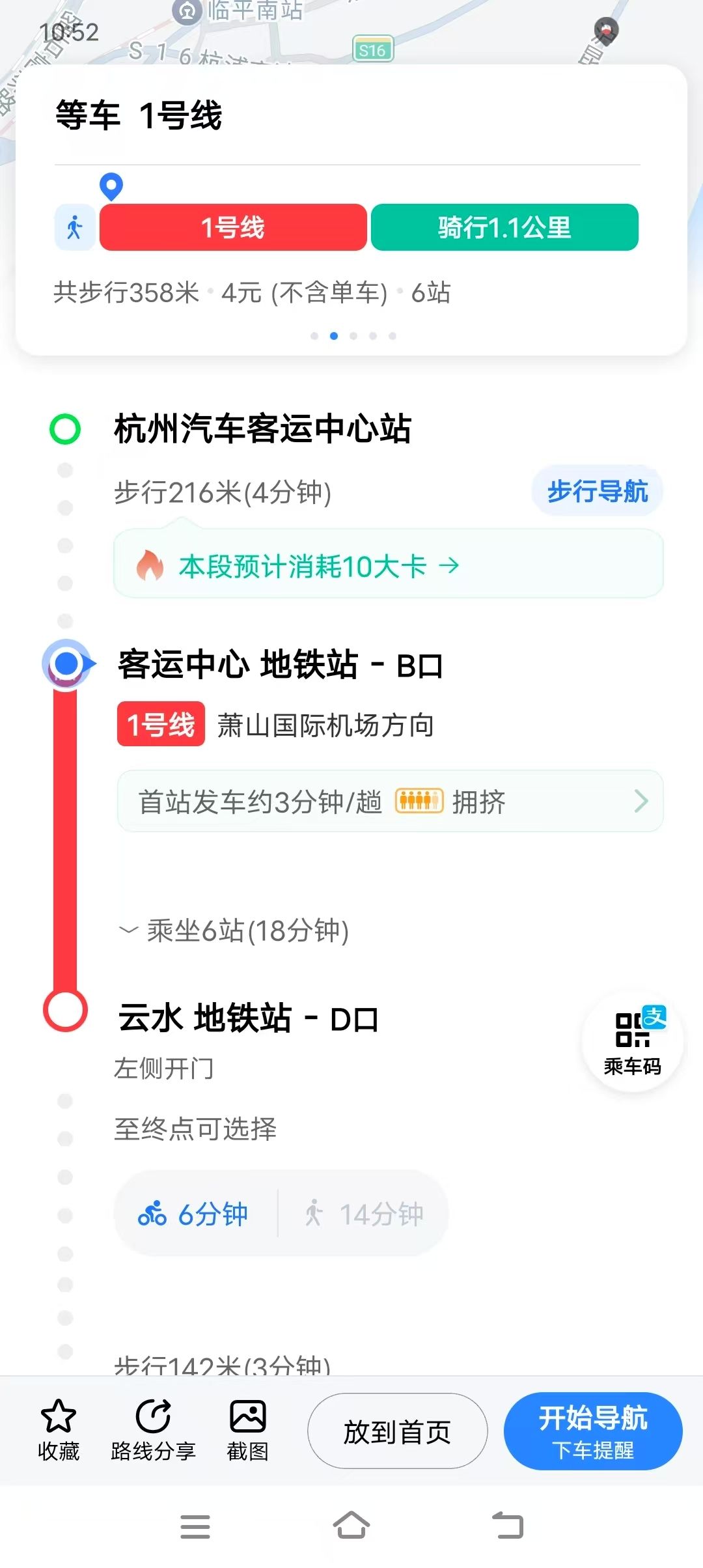
Task: Go to the system home screen
Action: [351, 1526]
